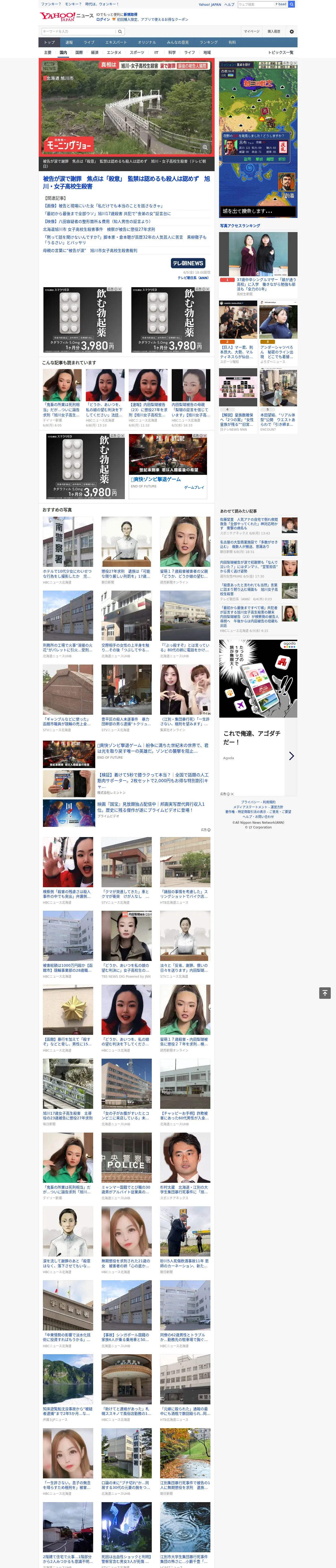Switch to the ライブ tab
The height and width of the screenshot is (1568, 336).
(x=89, y=43)
